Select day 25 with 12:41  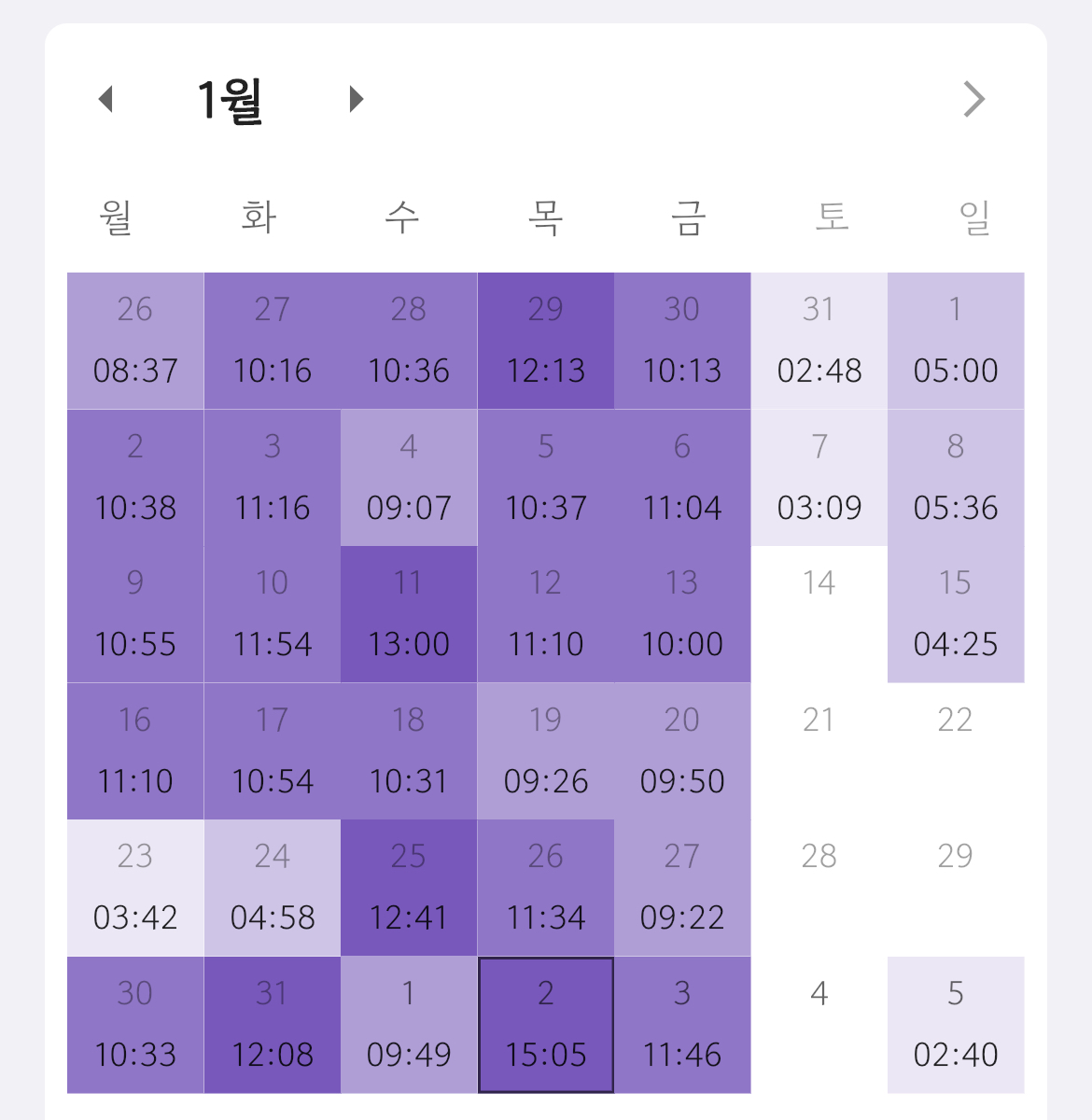pos(409,888)
